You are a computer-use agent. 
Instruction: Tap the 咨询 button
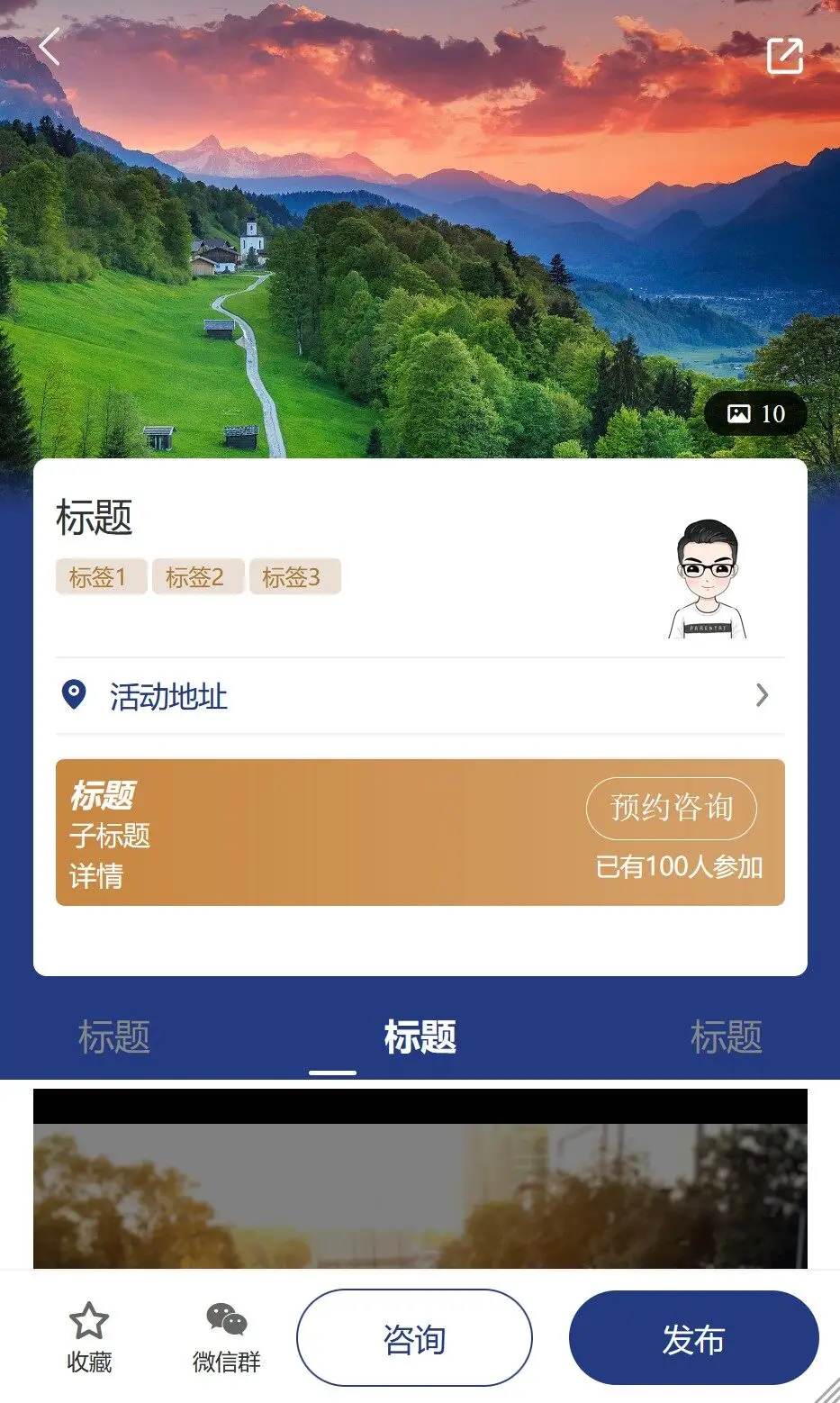(x=414, y=1339)
